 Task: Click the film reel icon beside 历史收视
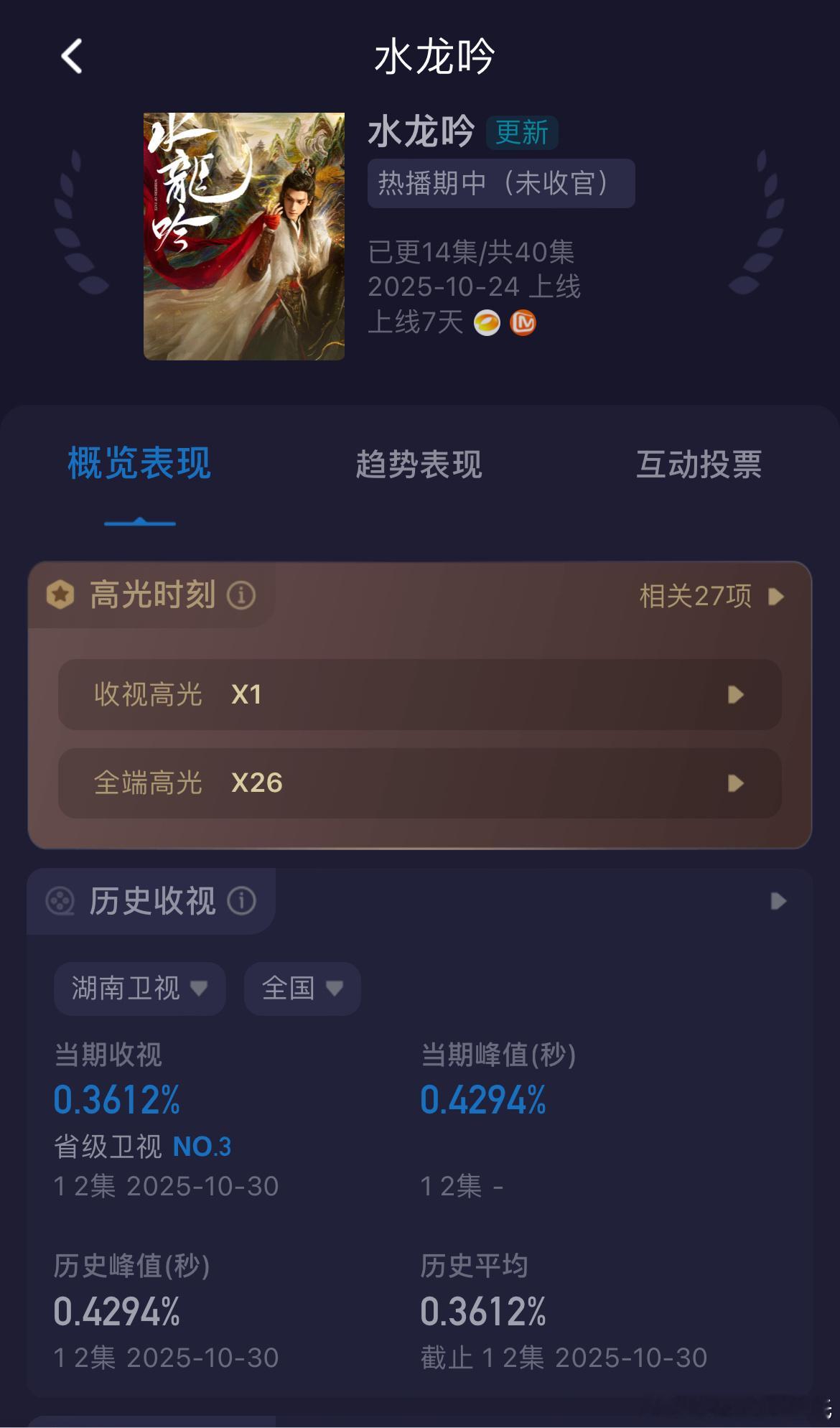coord(61,901)
